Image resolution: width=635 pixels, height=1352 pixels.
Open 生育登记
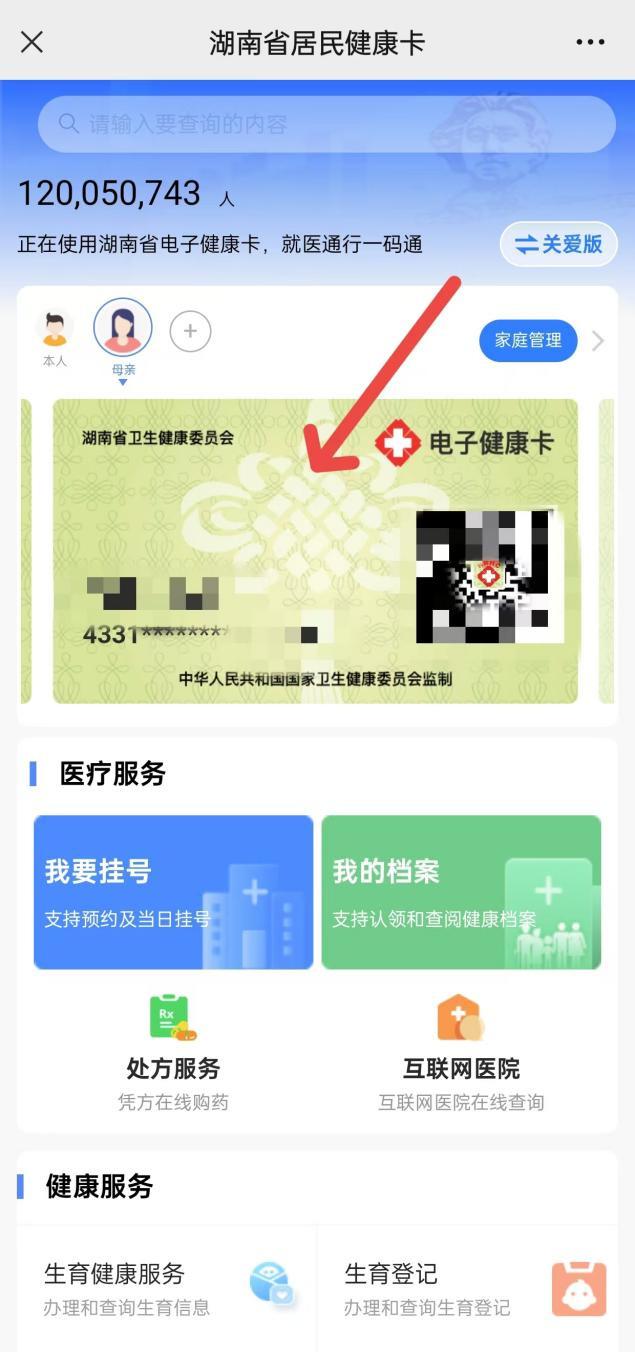click(x=467, y=1288)
